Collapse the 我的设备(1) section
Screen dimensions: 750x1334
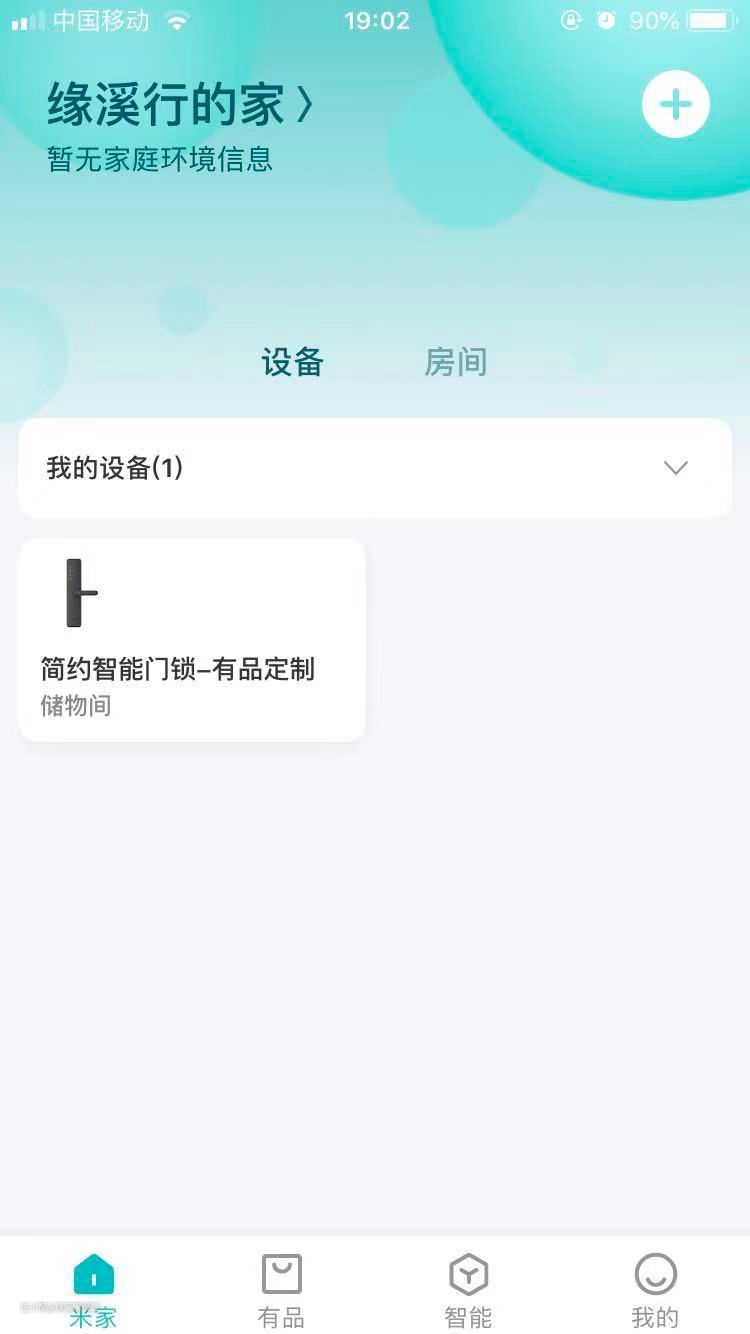tap(676, 468)
